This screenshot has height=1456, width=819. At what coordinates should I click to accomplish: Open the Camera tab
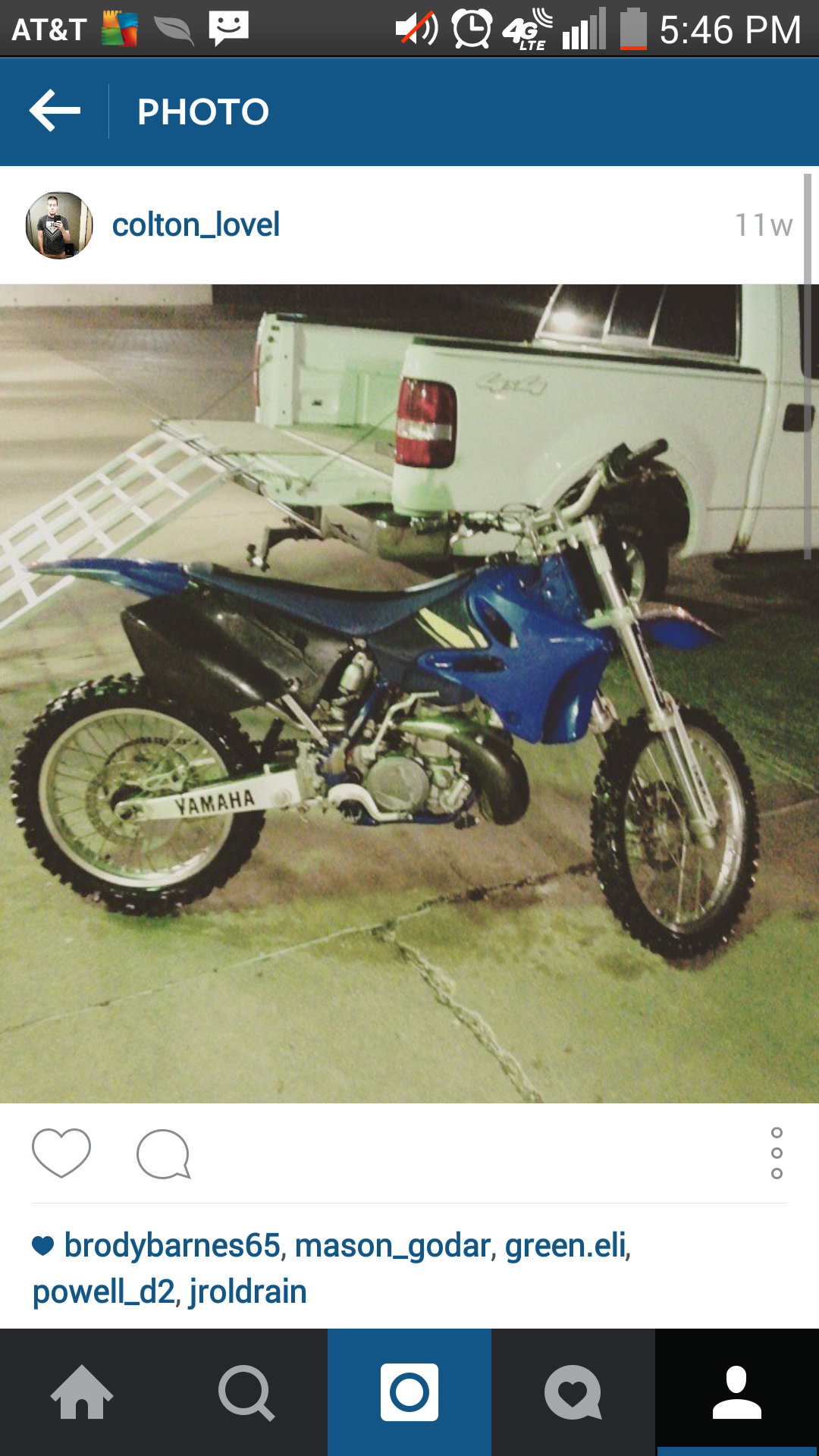409,1392
